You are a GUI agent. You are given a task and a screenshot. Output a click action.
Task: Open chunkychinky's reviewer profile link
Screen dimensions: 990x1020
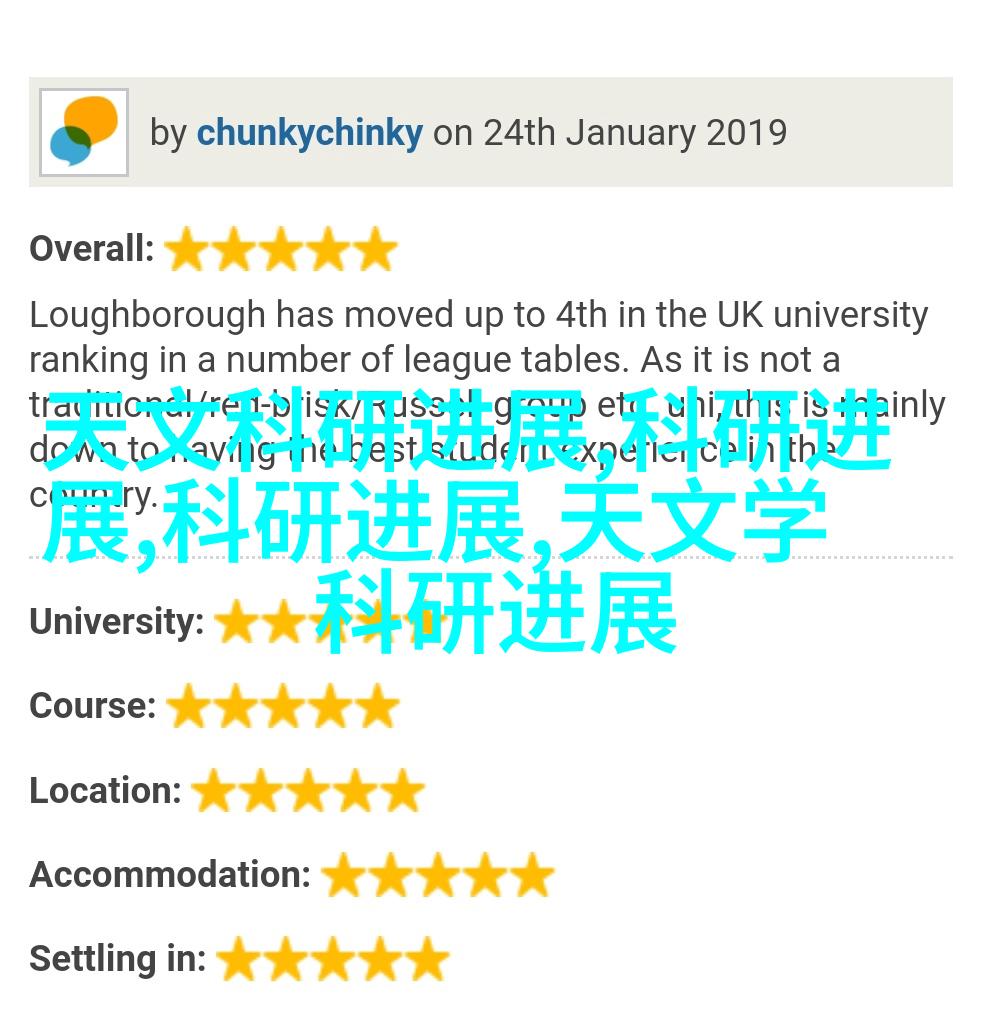(309, 133)
